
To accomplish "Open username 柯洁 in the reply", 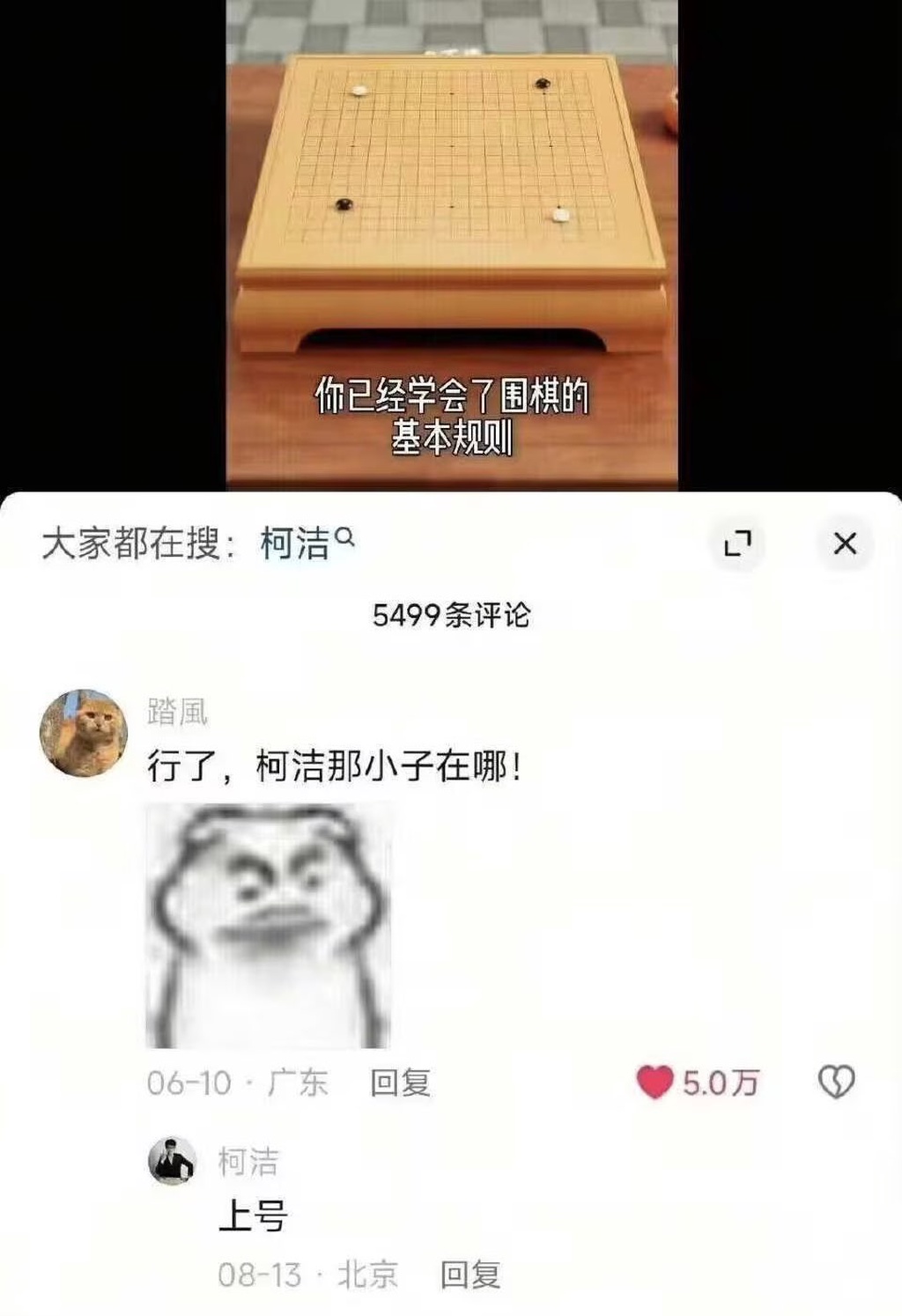I will 248,1162.
